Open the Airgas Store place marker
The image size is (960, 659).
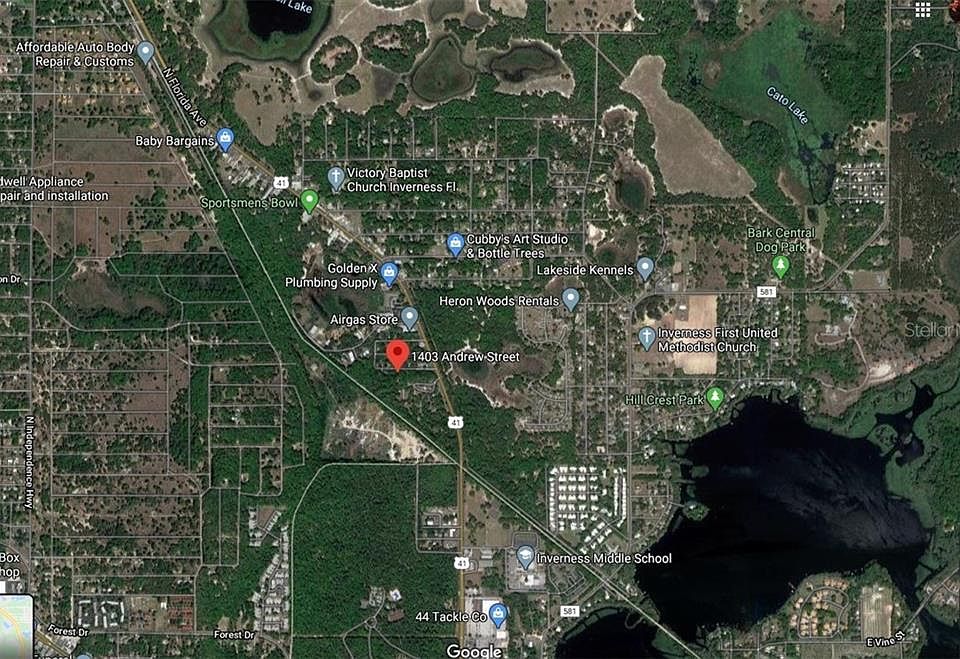pyautogui.click(x=409, y=318)
